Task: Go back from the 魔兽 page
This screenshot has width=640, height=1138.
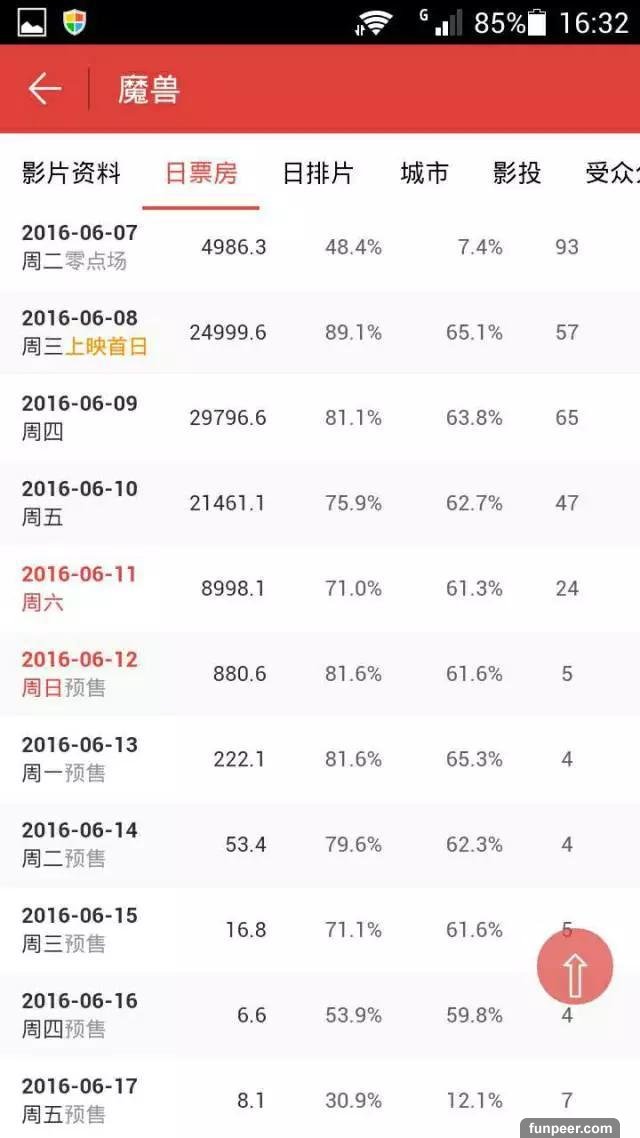Action: tap(44, 89)
